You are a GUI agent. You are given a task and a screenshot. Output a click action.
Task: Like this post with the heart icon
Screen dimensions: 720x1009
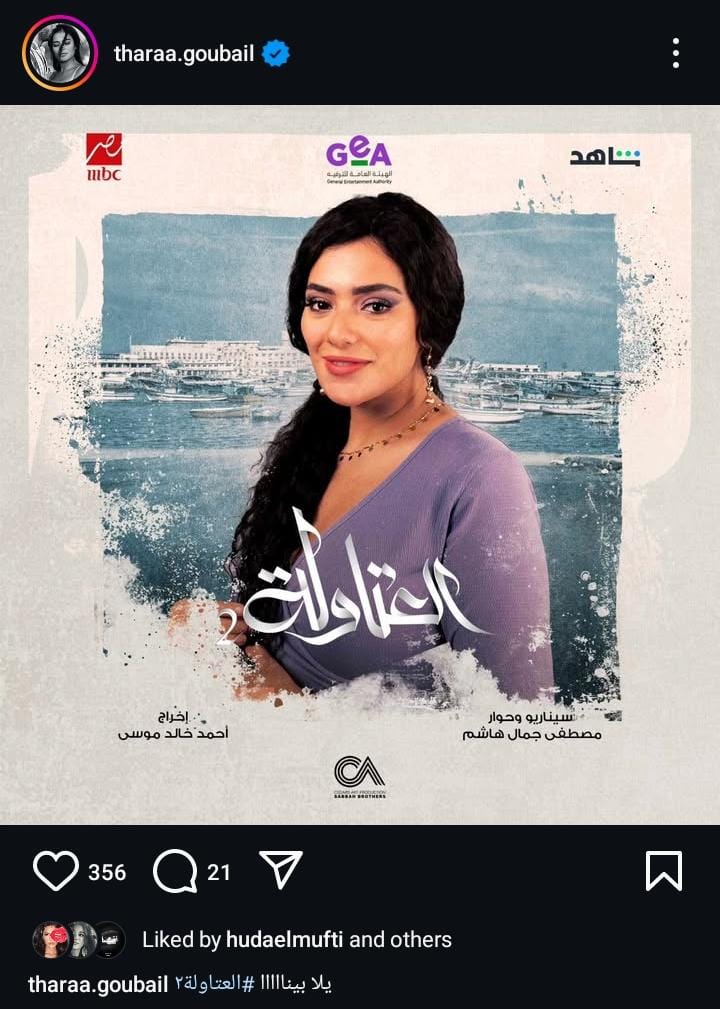point(55,871)
